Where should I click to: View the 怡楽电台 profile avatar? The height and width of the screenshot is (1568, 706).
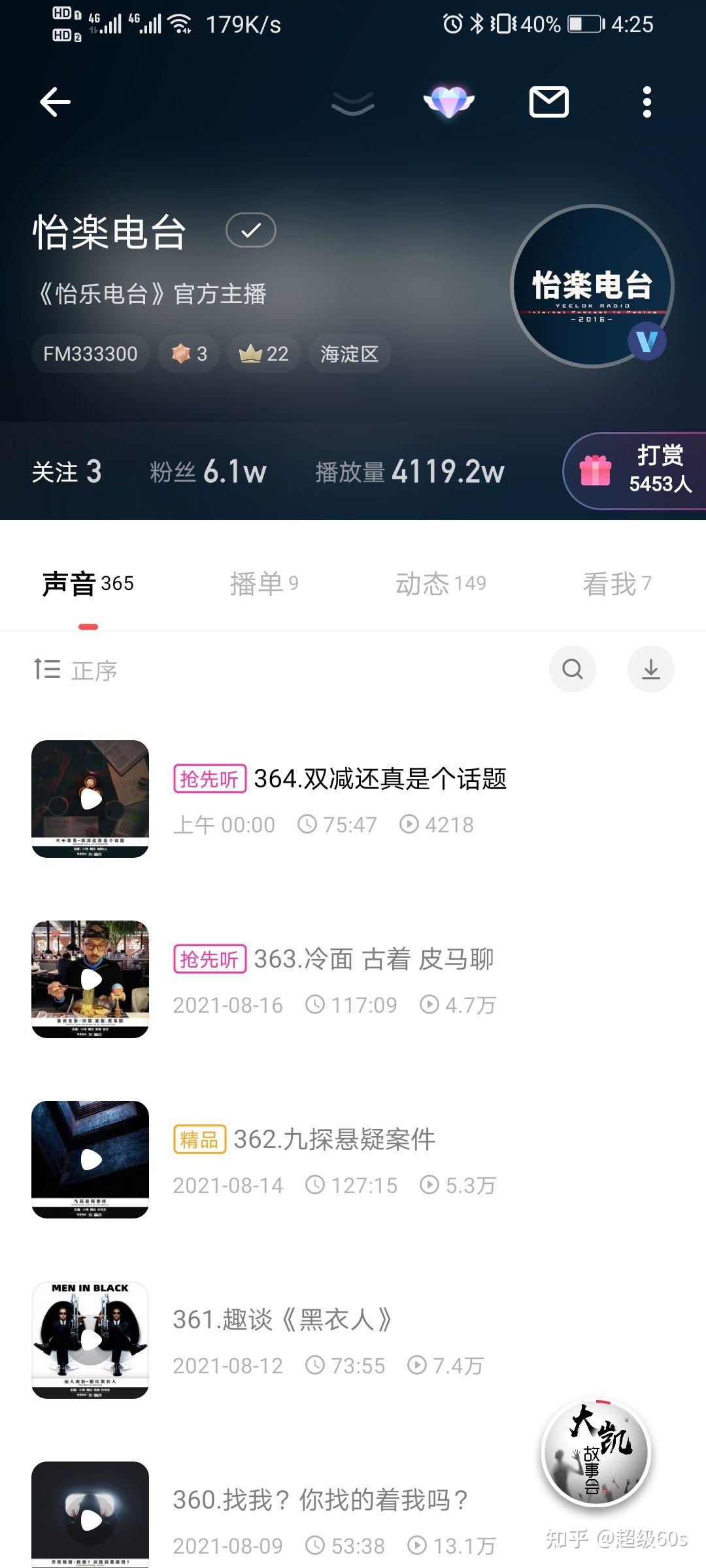coord(592,286)
